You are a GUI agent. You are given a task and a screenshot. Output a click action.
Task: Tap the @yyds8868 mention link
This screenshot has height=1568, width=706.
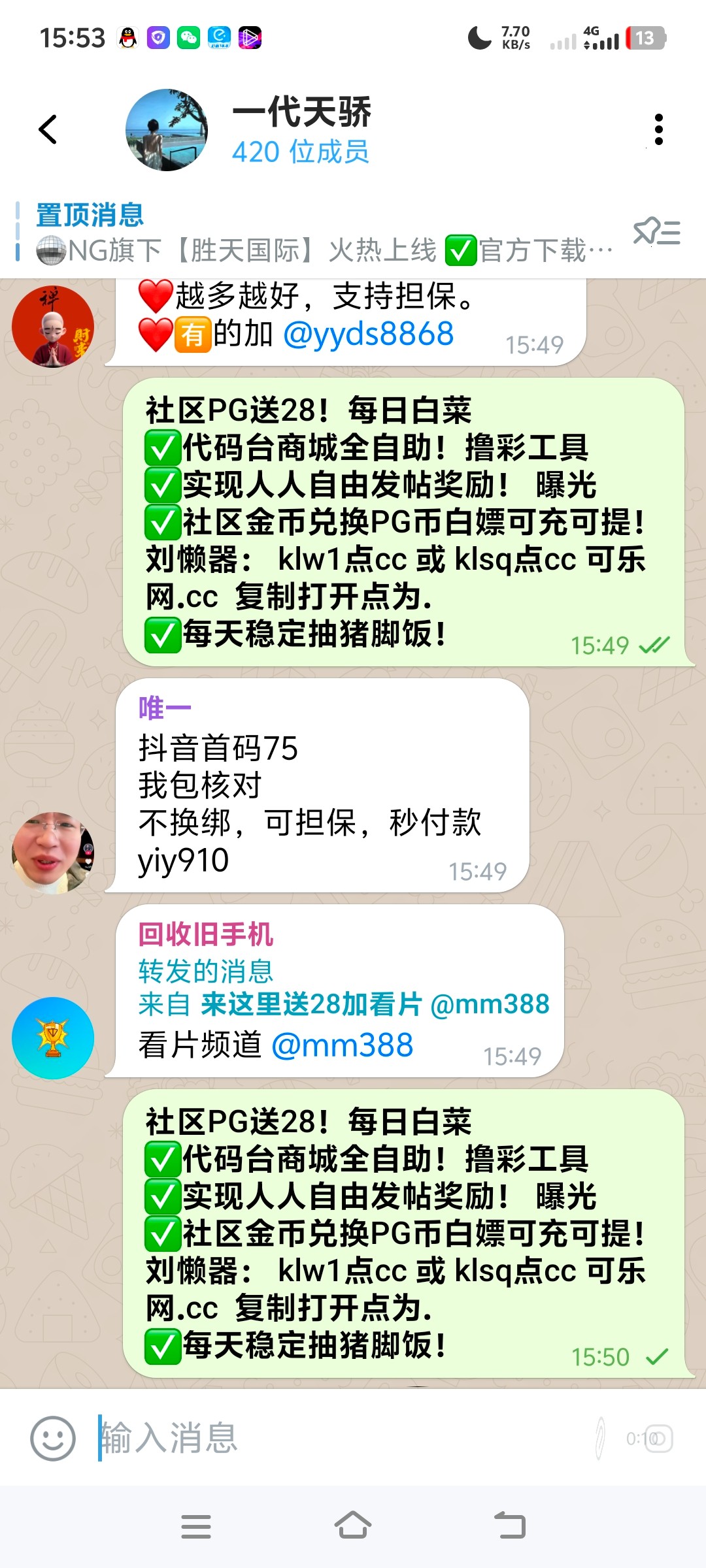pos(368,334)
